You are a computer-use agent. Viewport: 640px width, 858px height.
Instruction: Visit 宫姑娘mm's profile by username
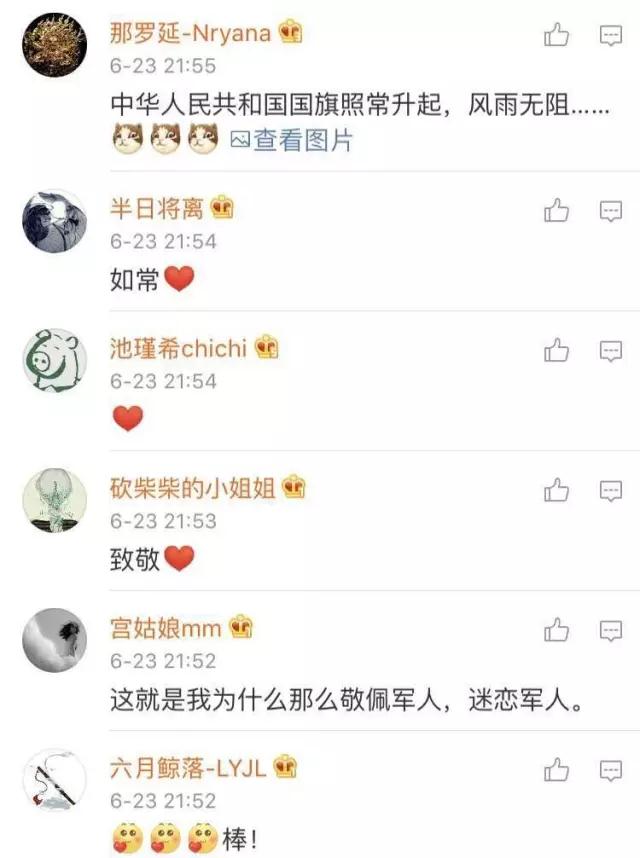click(165, 628)
